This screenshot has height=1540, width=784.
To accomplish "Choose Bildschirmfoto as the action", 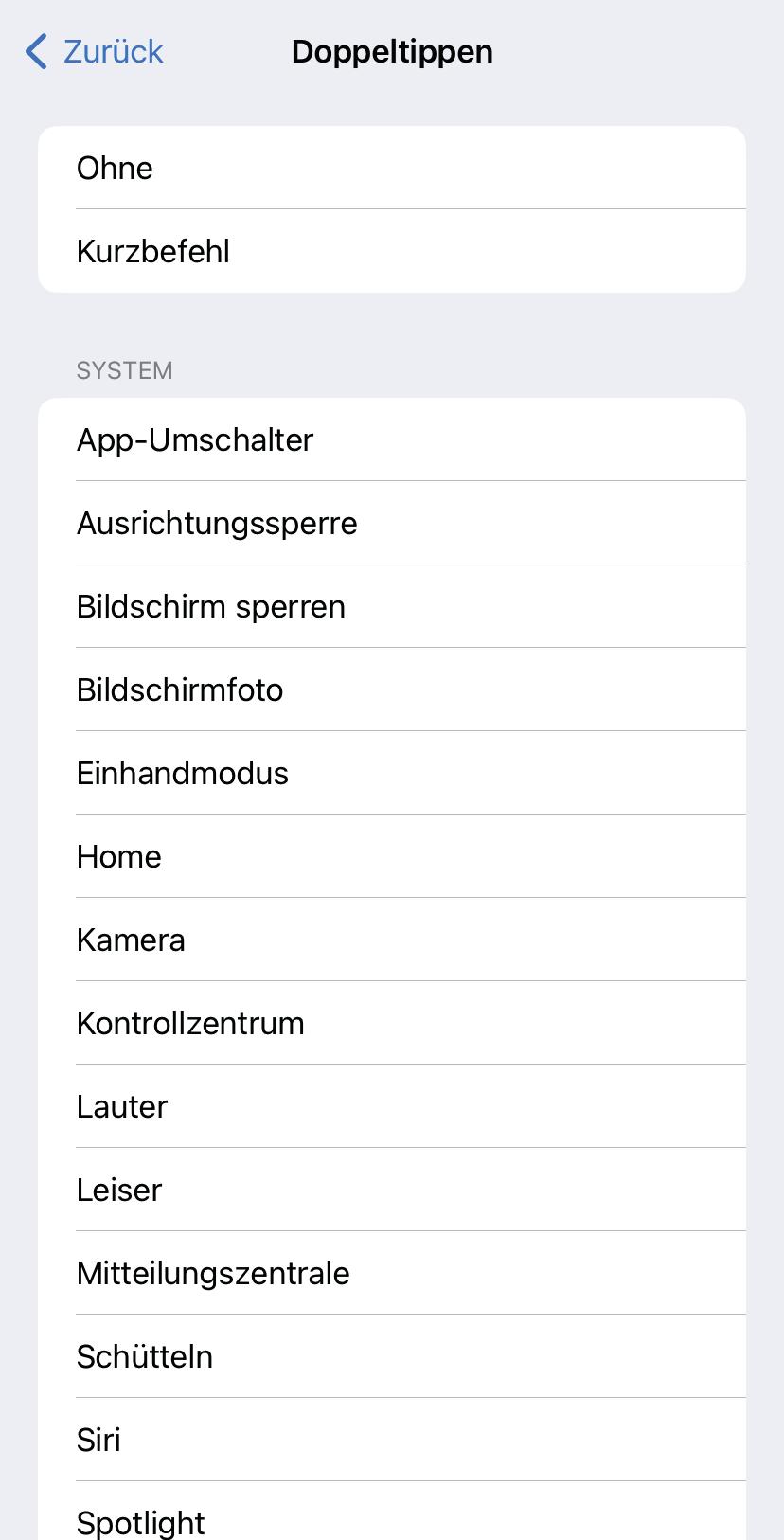I will (392, 689).
